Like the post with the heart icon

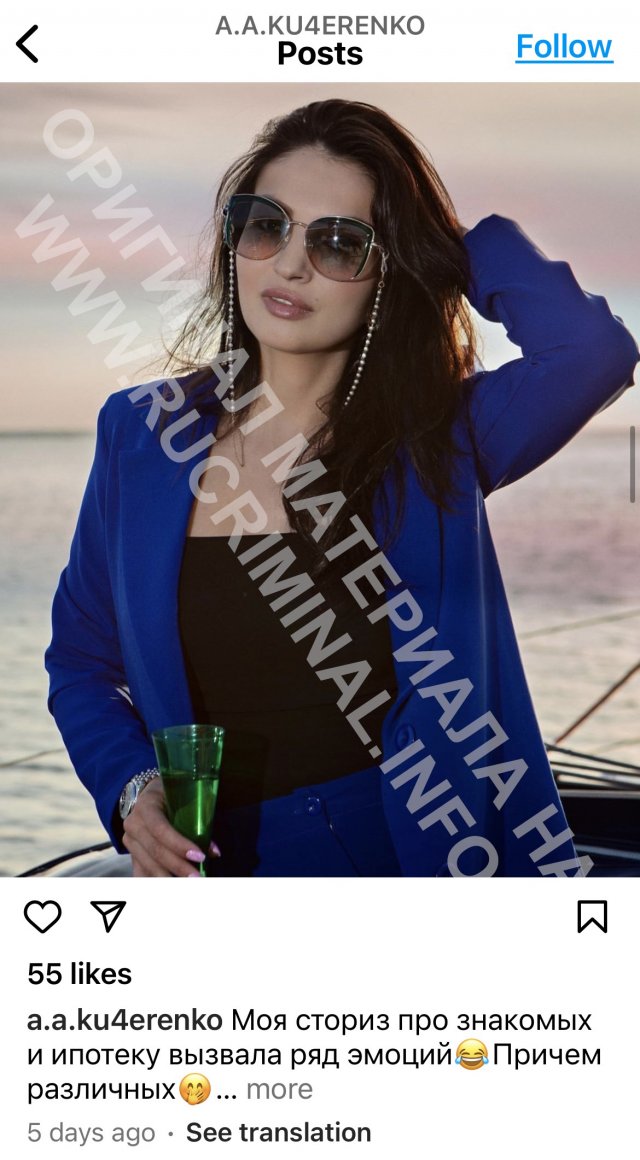[x=42, y=916]
